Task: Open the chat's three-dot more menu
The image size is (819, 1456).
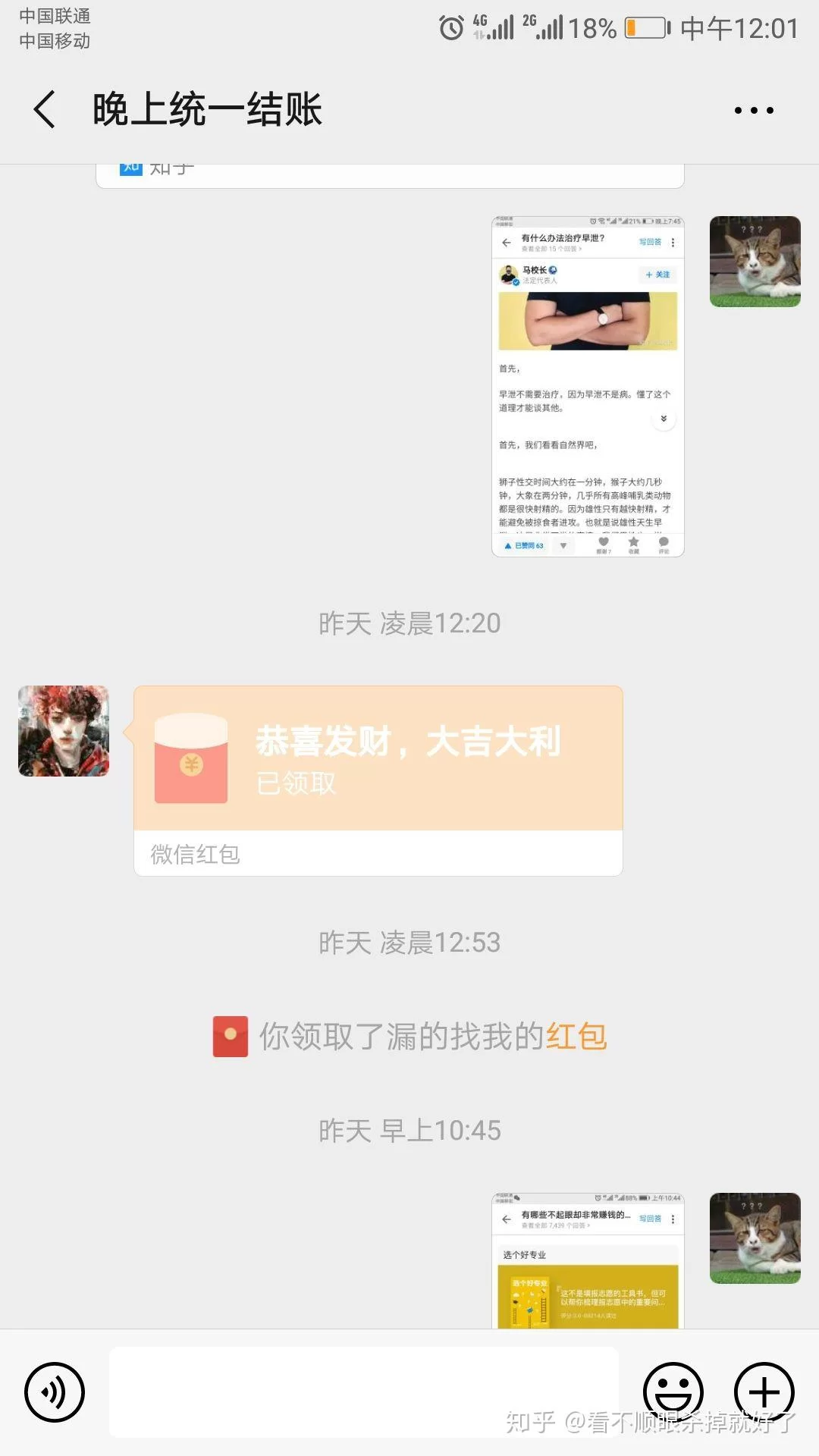Action: pos(753,111)
